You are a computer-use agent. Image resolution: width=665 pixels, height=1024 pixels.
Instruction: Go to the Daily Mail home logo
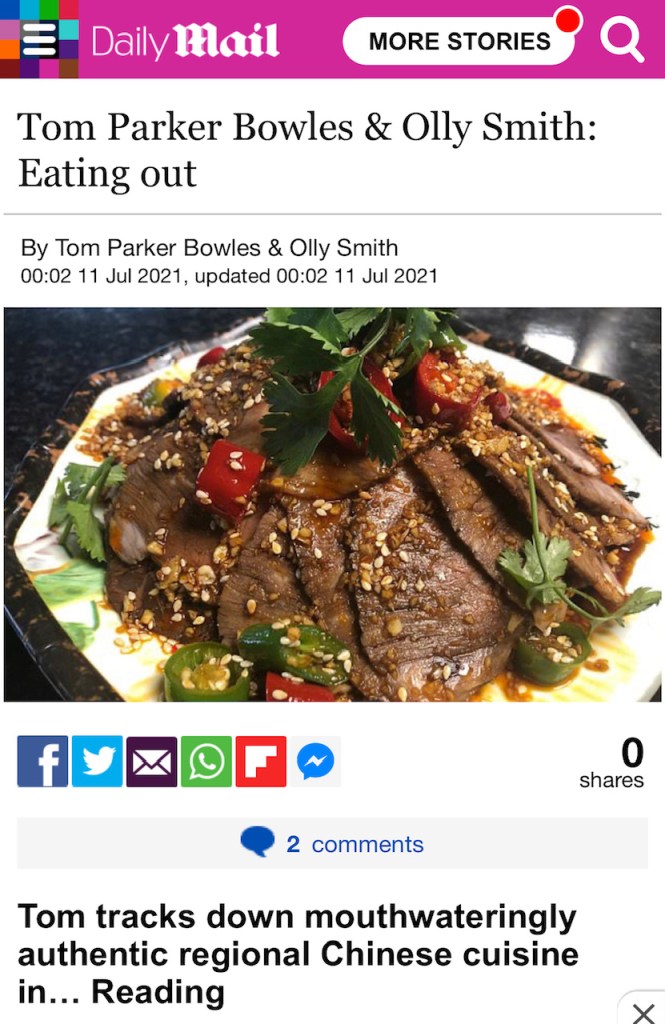[185, 41]
